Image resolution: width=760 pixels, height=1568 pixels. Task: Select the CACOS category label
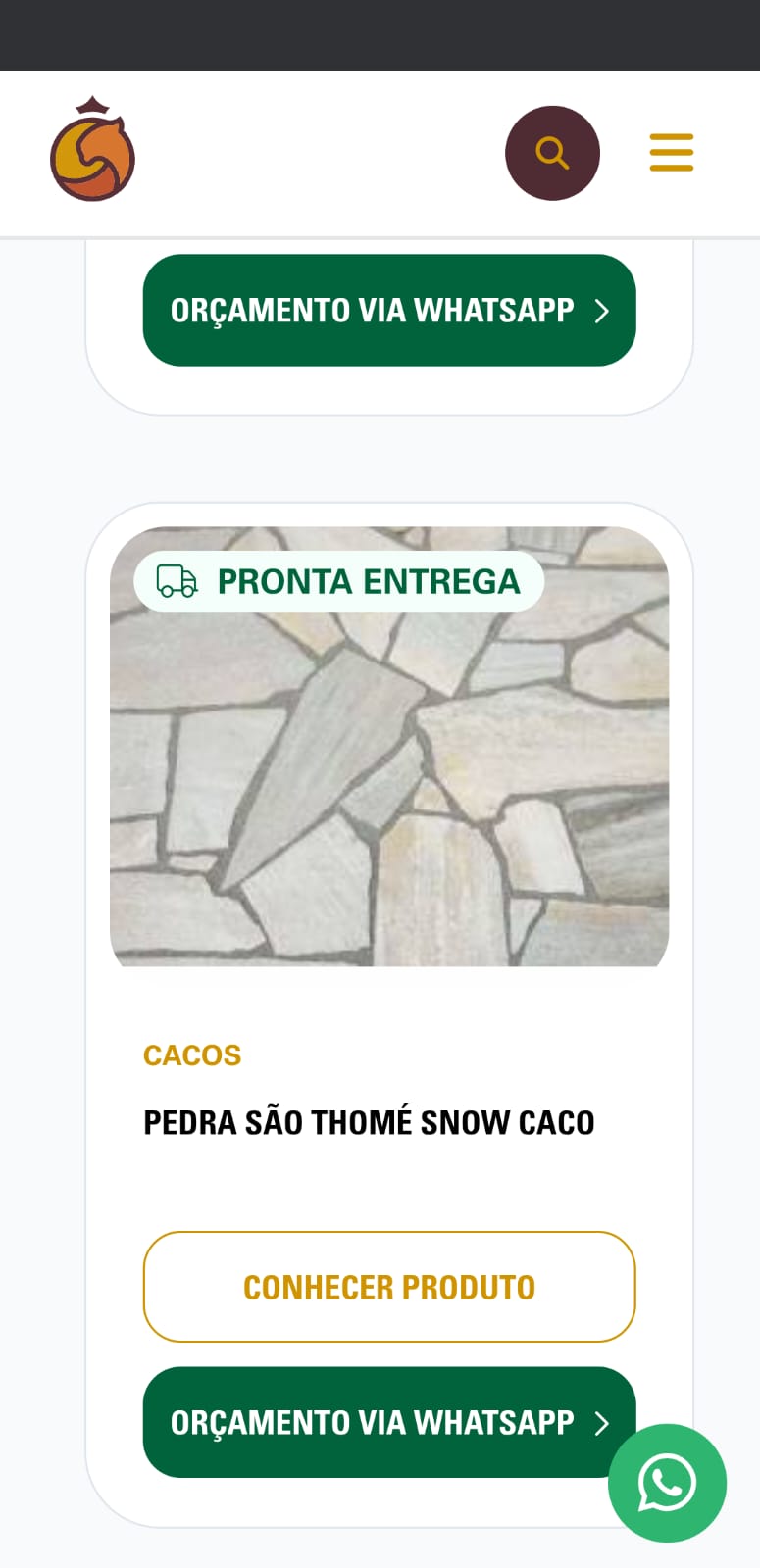(191, 1055)
